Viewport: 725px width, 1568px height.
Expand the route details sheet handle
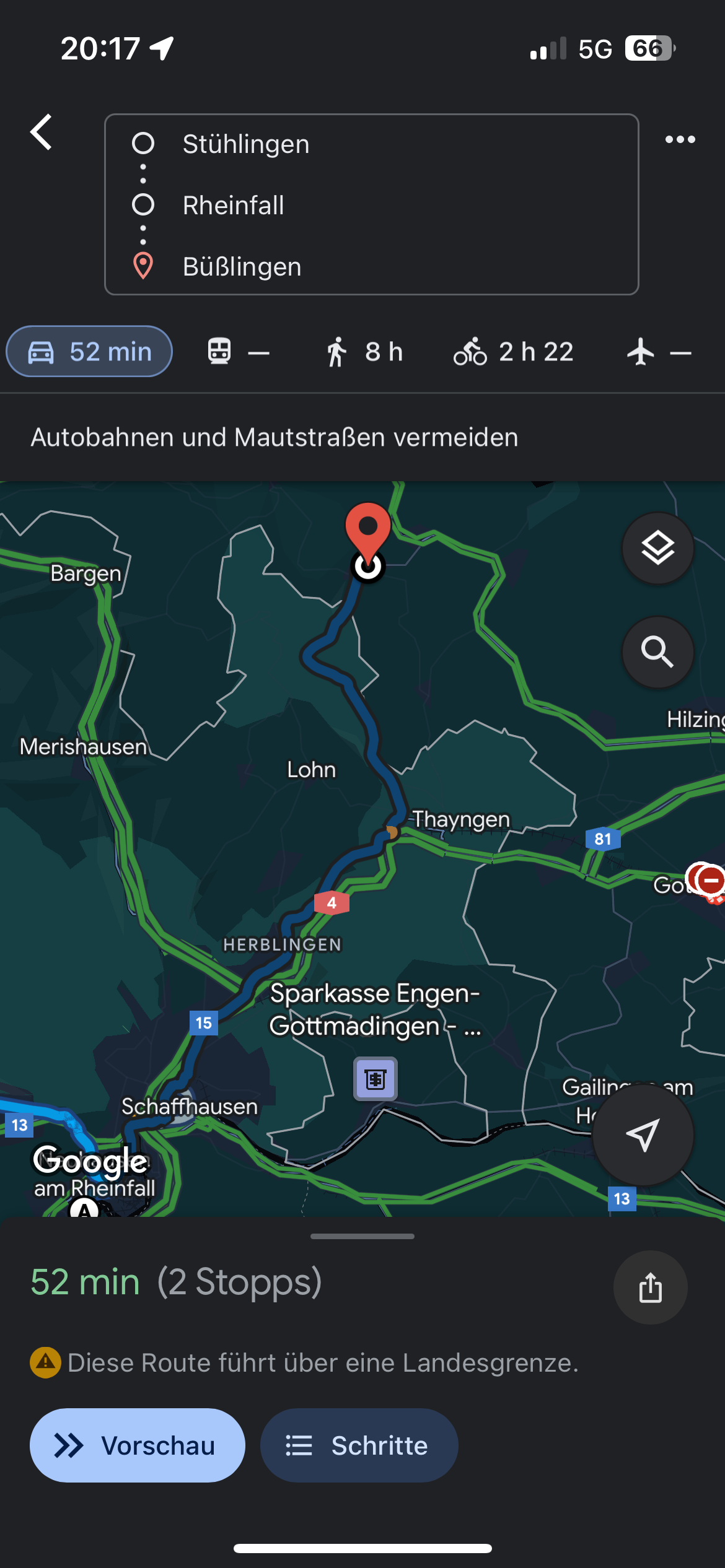pos(362,1236)
